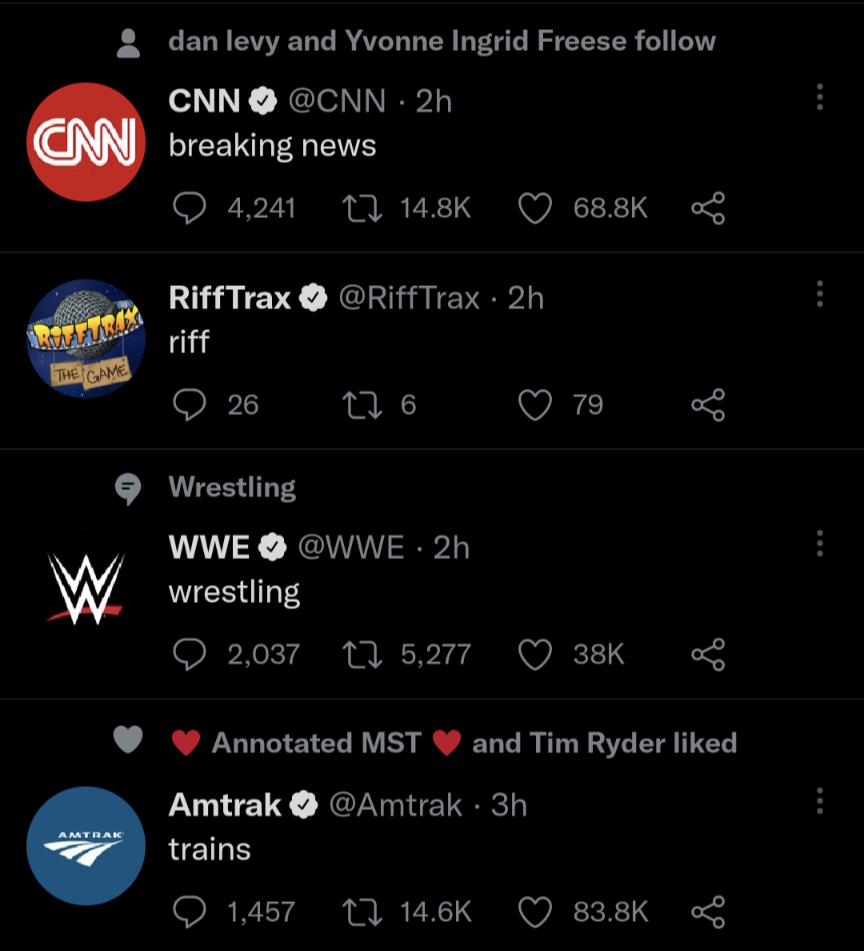Open the overflow menu on WWE's tweet
The height and width of the screenshot is (951, 864).
click(x=820, y=544)
